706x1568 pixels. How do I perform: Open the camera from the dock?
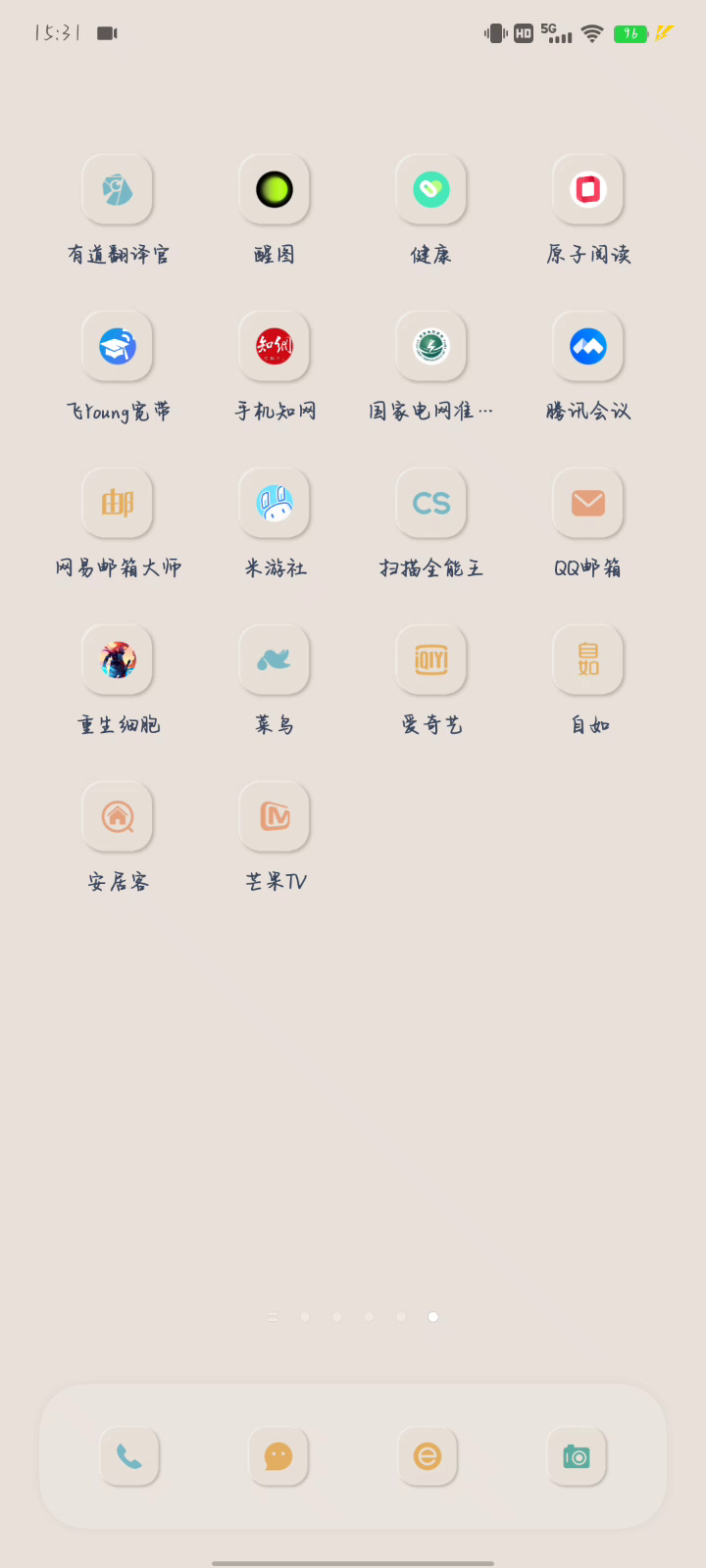pyautogui.click(x=577, y=1456)
